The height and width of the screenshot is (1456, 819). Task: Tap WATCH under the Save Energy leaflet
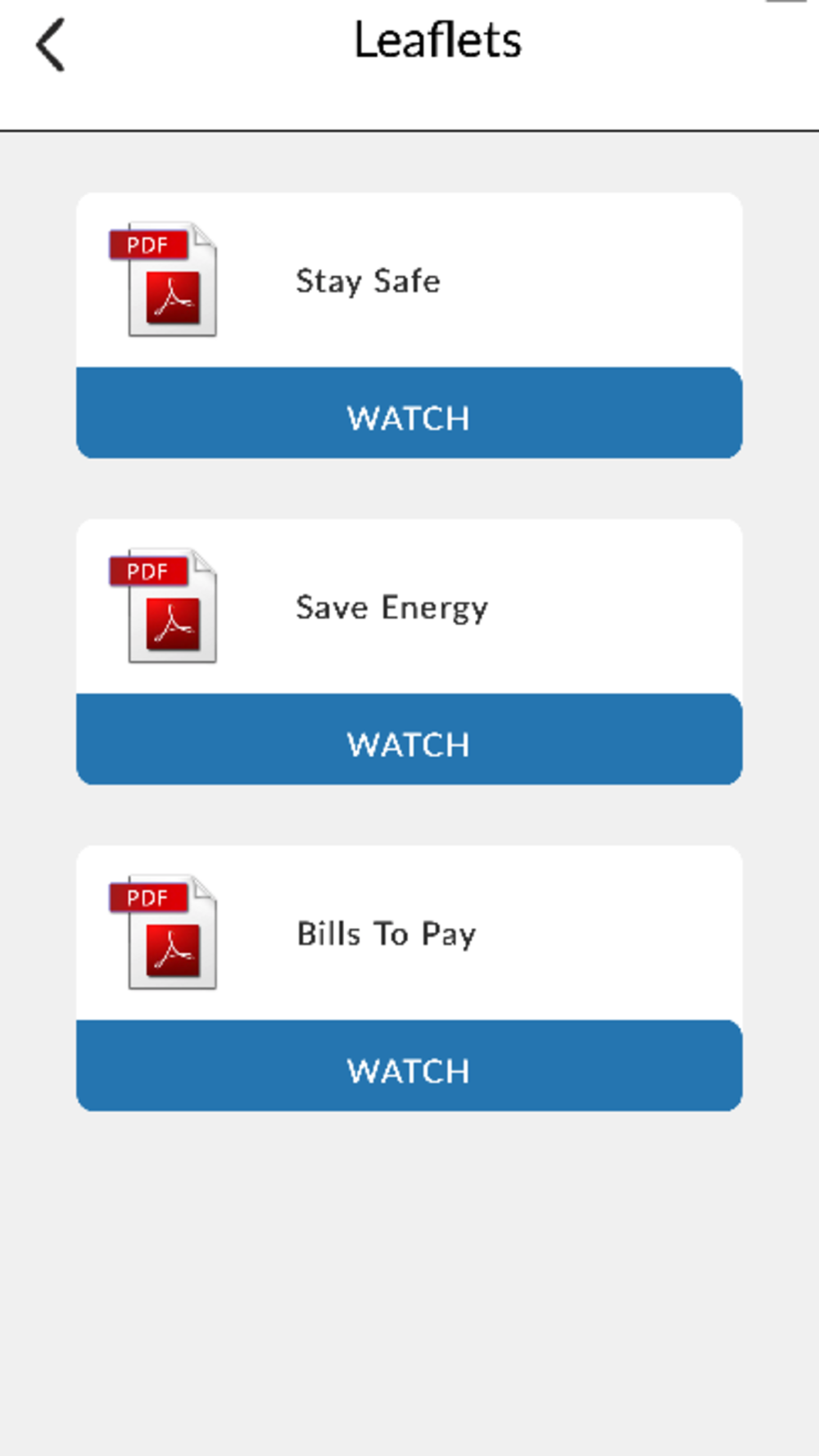[x=409, y=739]
